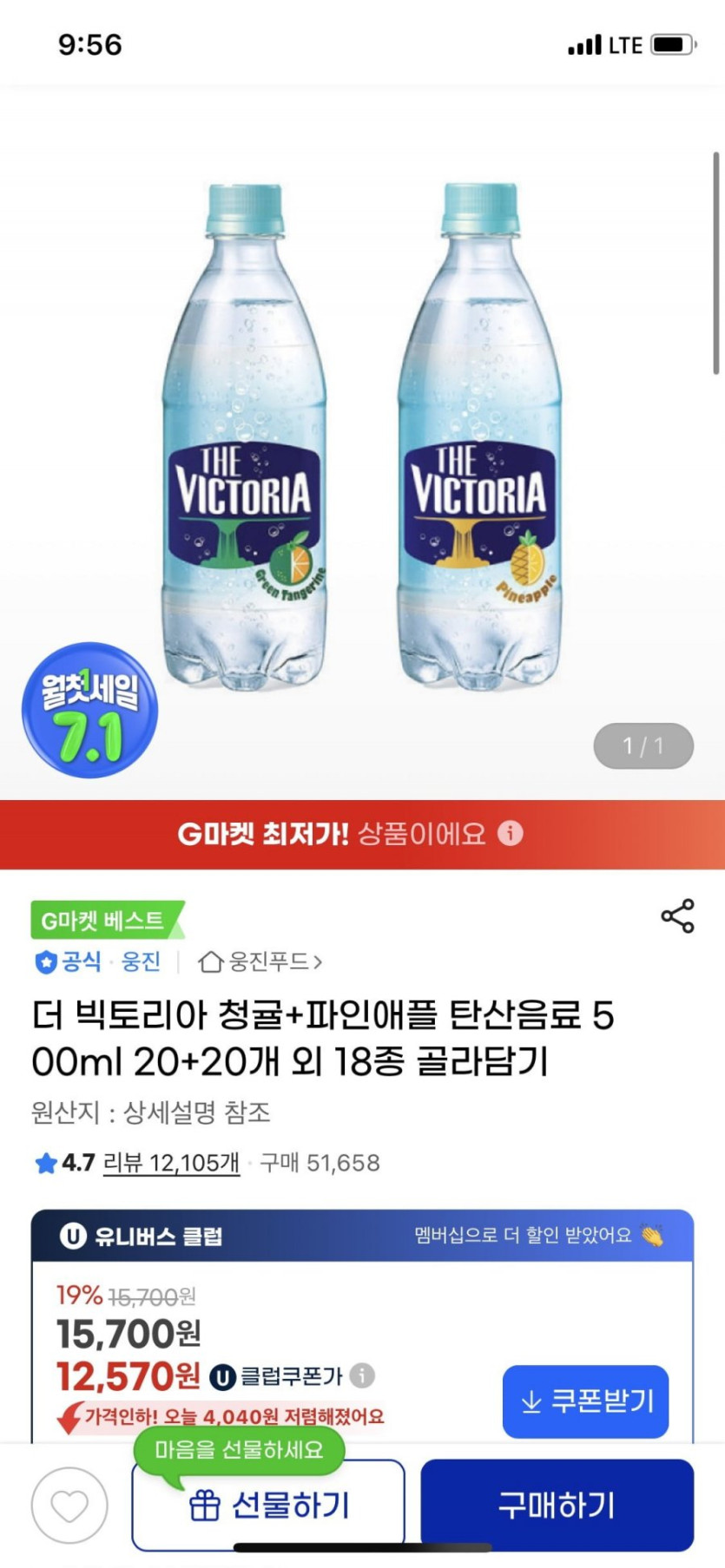Open the 공식 웅진 brand badge
The image size is (725, 1568).
(97, 961)
